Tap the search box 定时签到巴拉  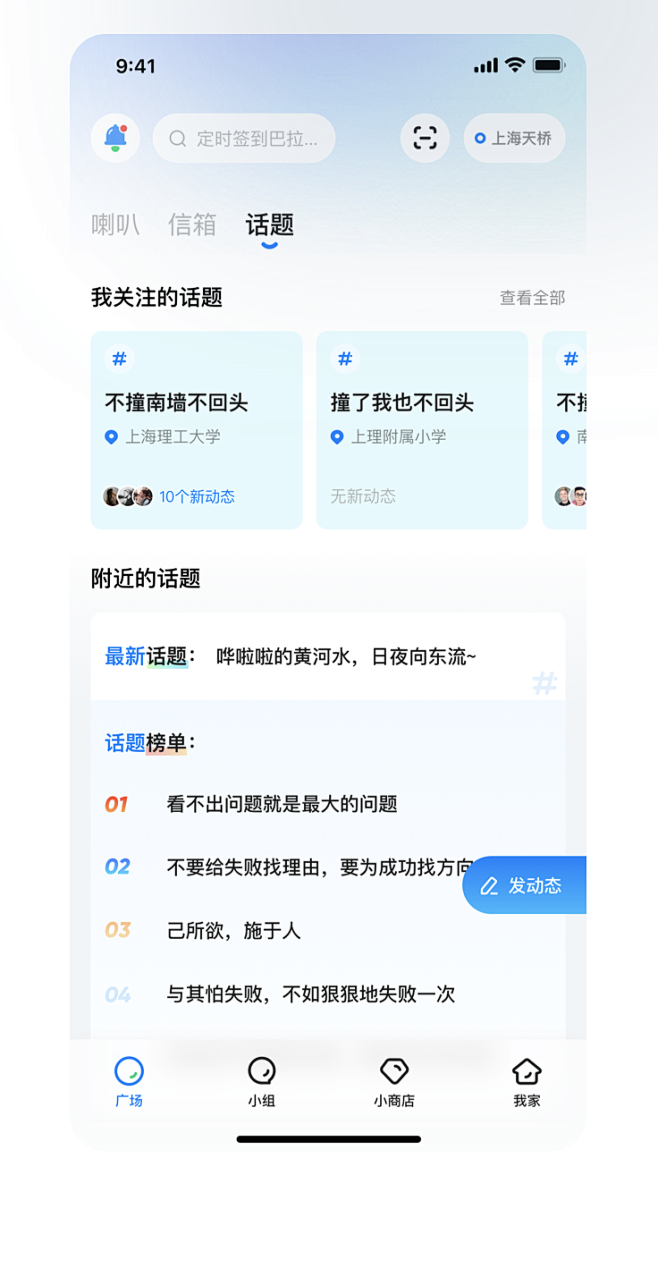point(244,138)
